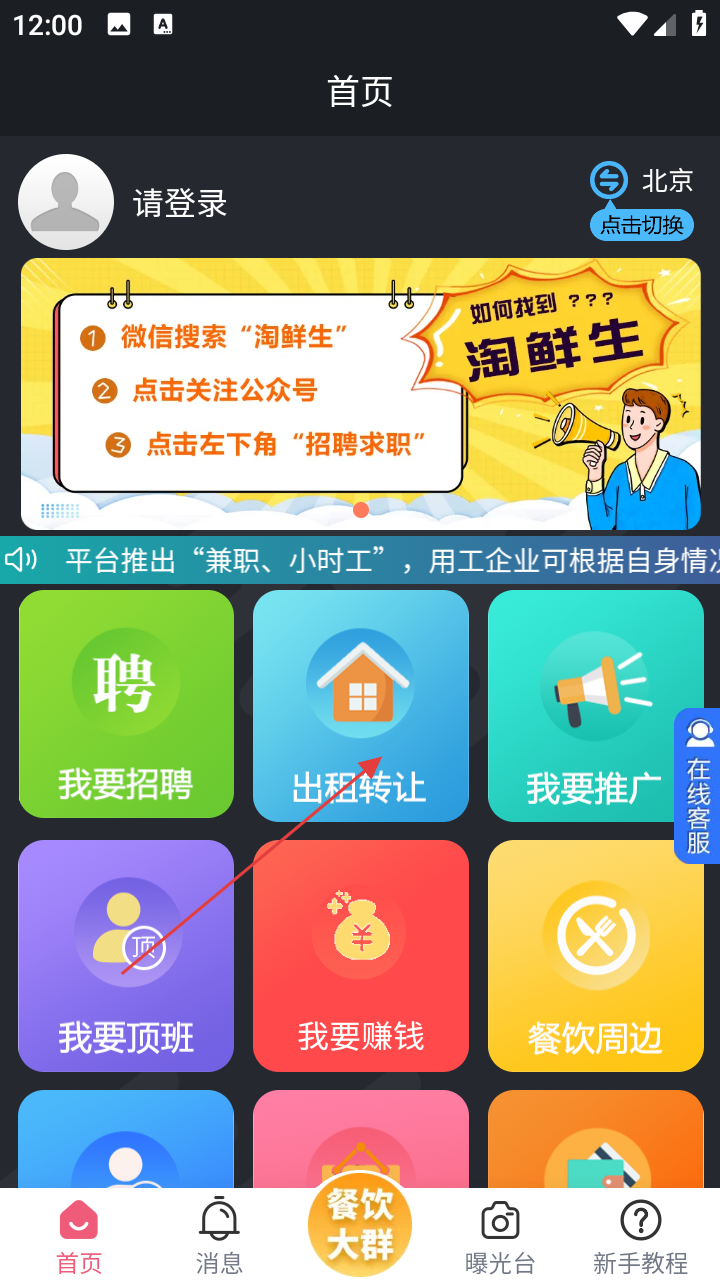Switch to the 曝光台 tab
Viewport: 720px width, 1280px height.
point(500,1236)
